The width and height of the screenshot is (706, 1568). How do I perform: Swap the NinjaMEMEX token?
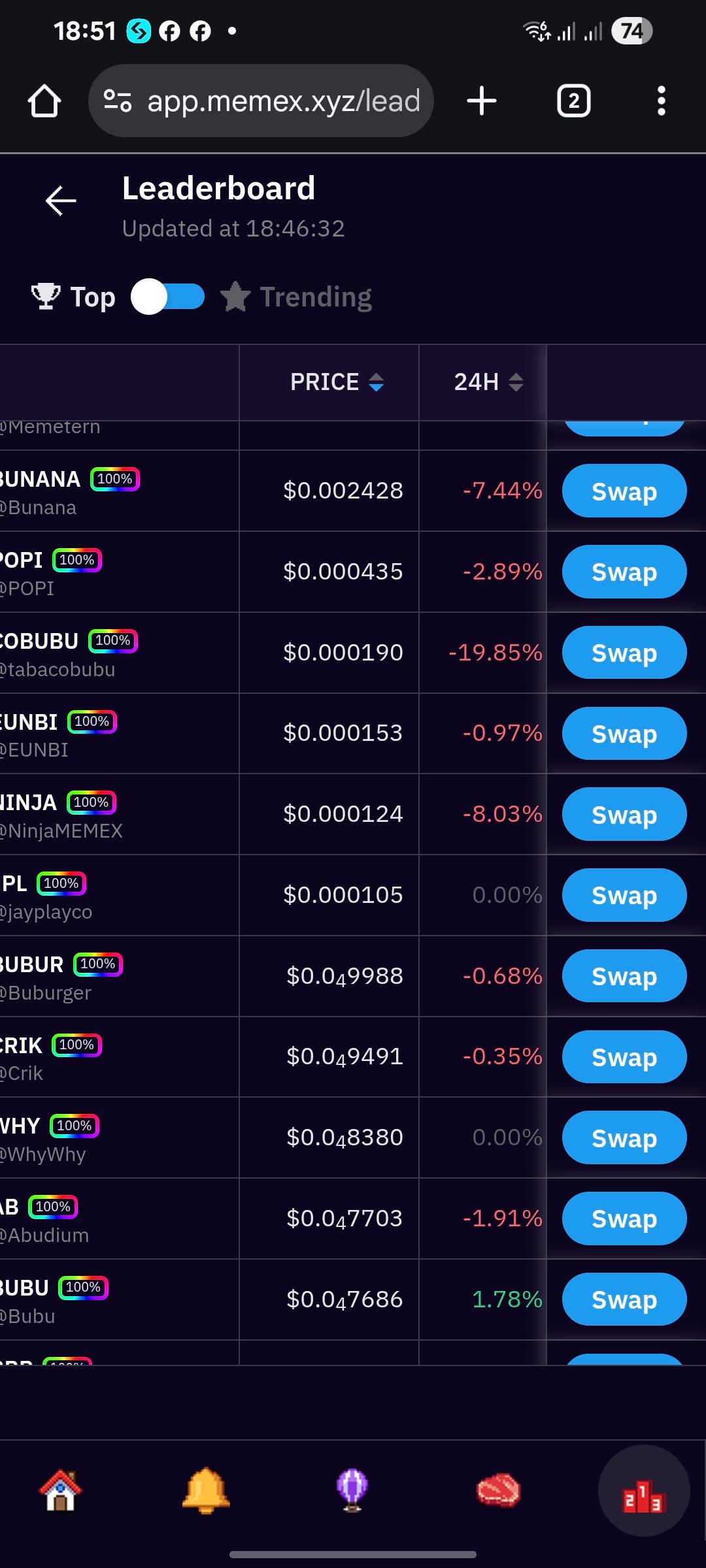click(x=624, y=815)
